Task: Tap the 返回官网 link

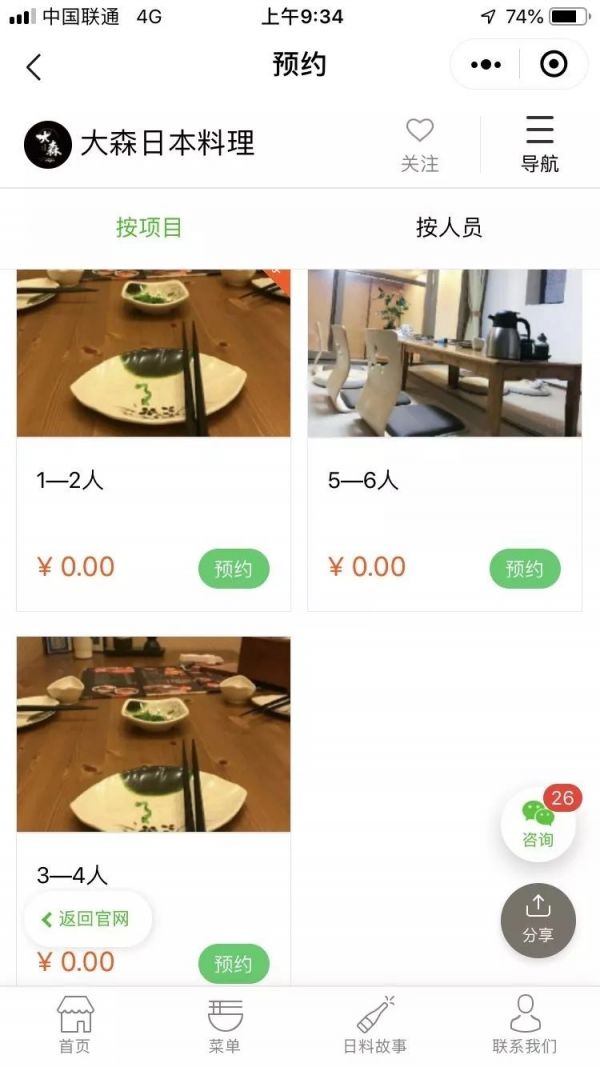Action: click(x=87, y=919)
